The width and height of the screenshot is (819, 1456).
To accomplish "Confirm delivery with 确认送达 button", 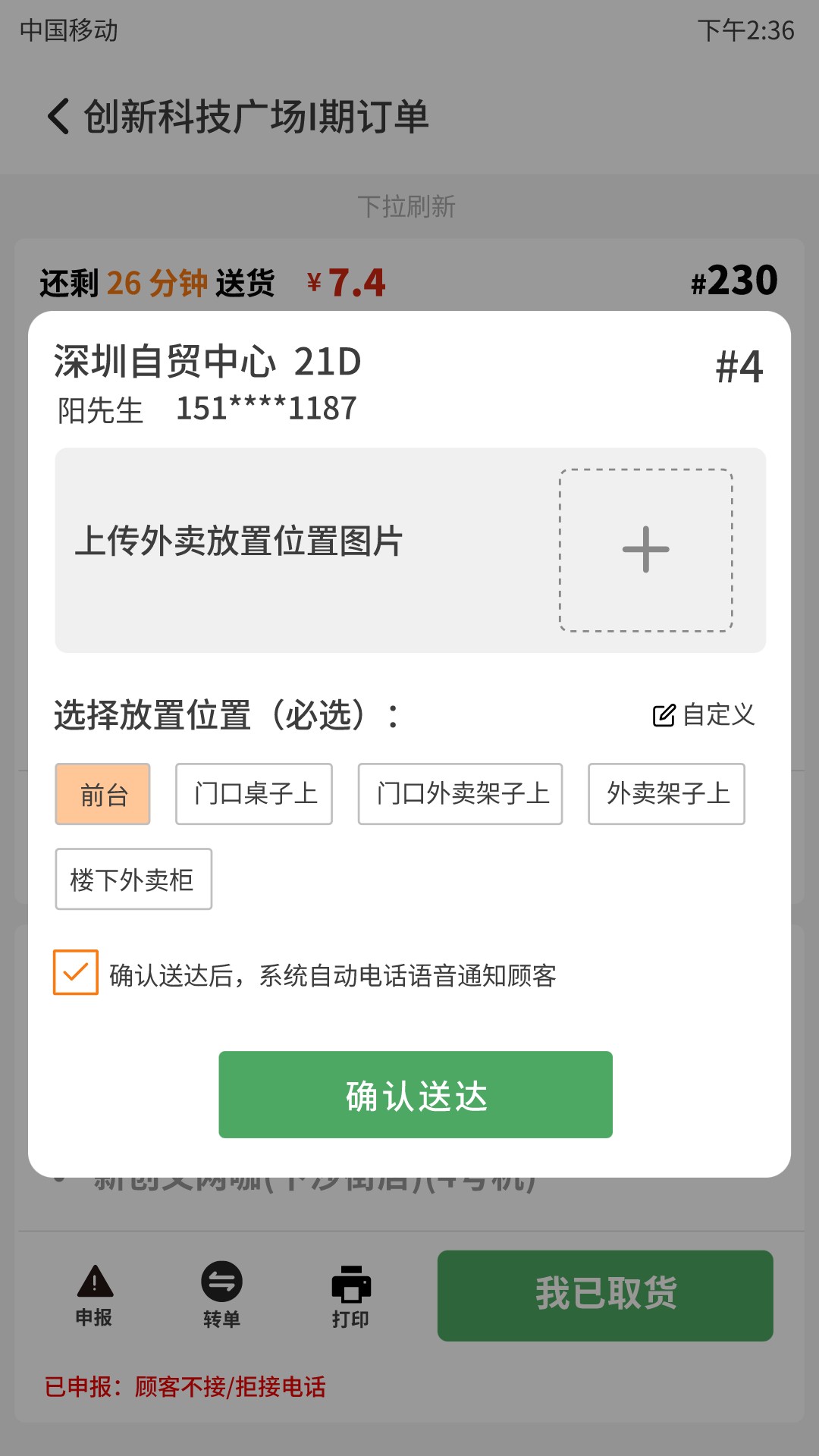I will coord(416,1094).
